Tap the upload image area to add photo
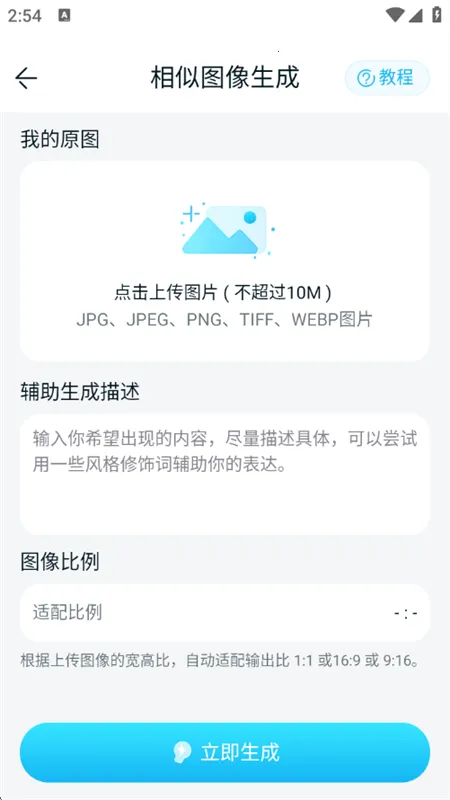450x800 pixels. click(224, 261)
